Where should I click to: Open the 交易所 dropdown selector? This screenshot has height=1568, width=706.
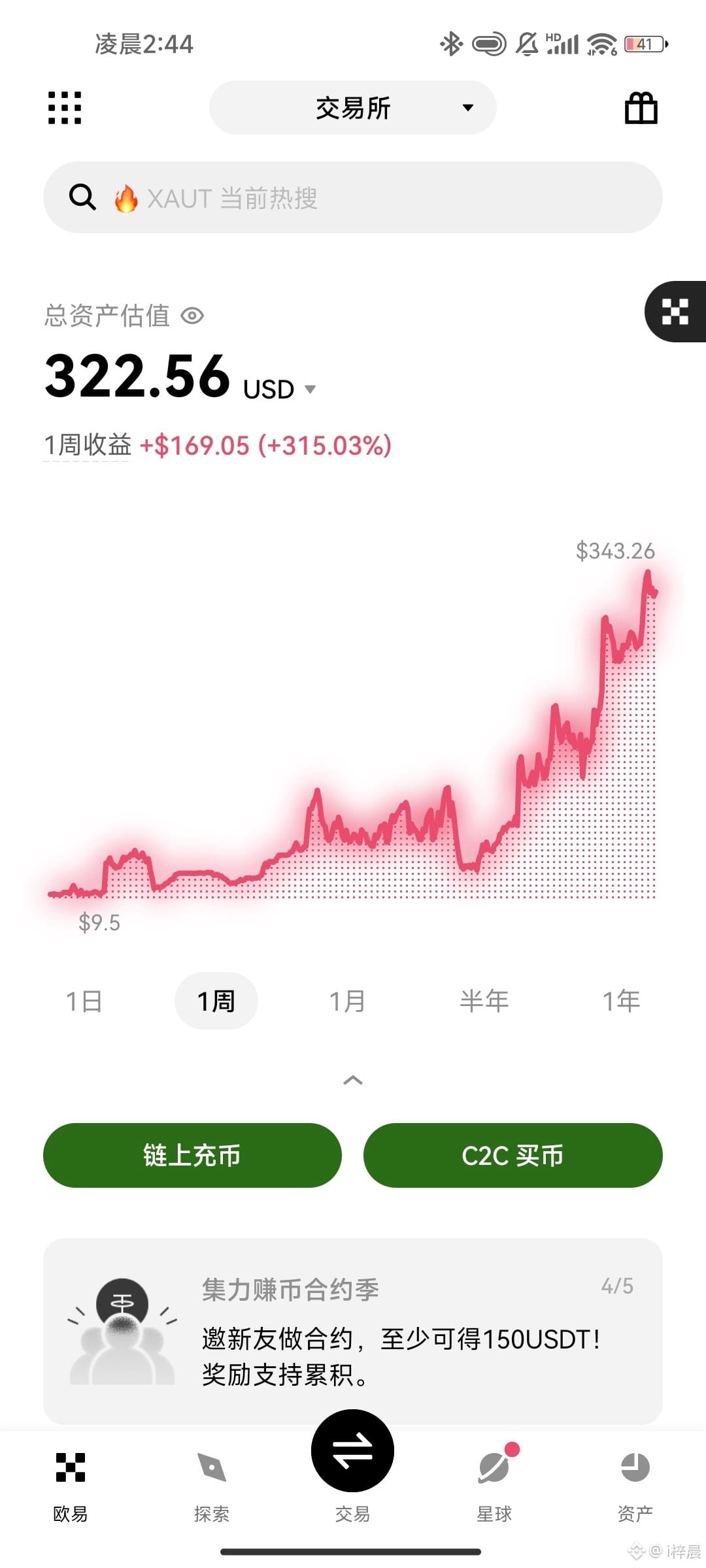353,108
